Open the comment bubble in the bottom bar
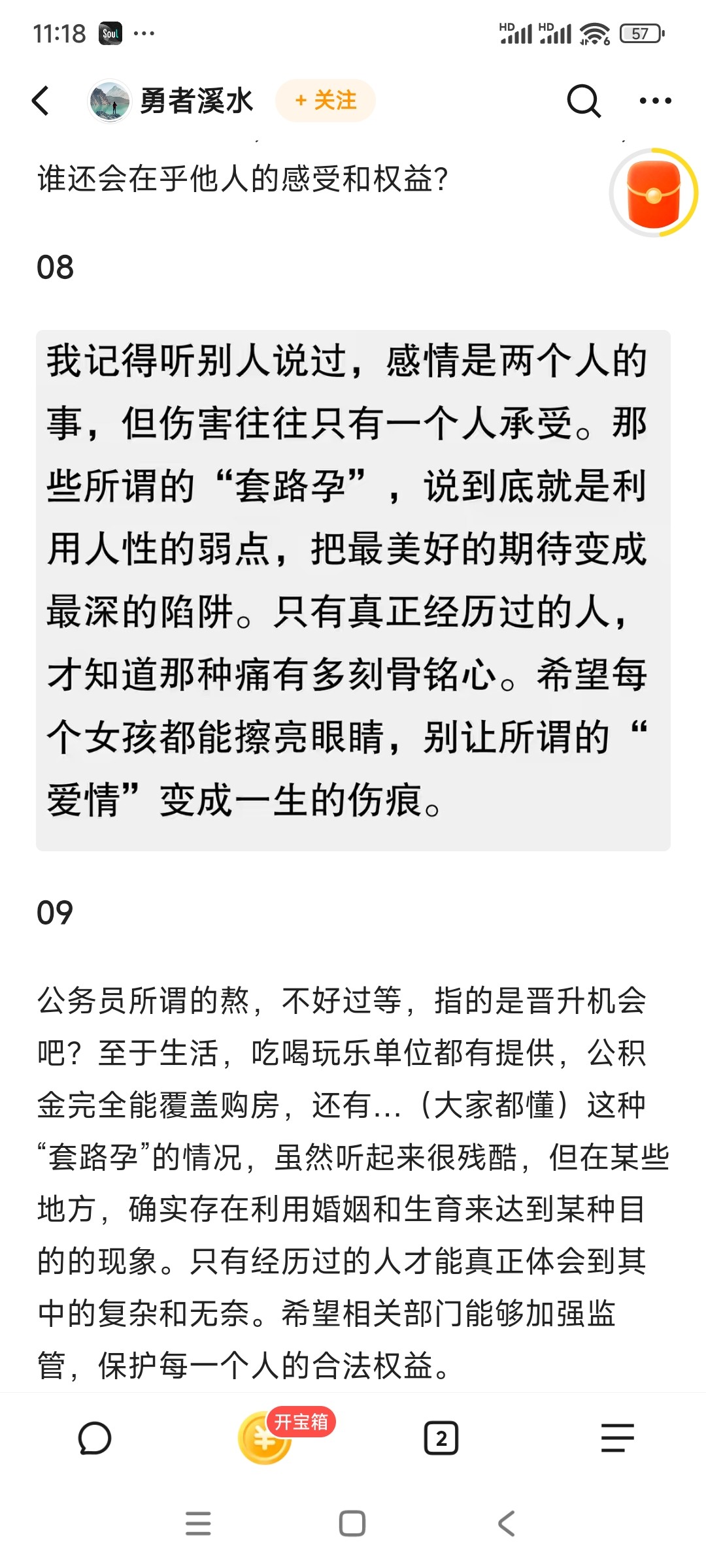Image resolution: width=706 pixels, height=1568 pixels. [95, 1438]
